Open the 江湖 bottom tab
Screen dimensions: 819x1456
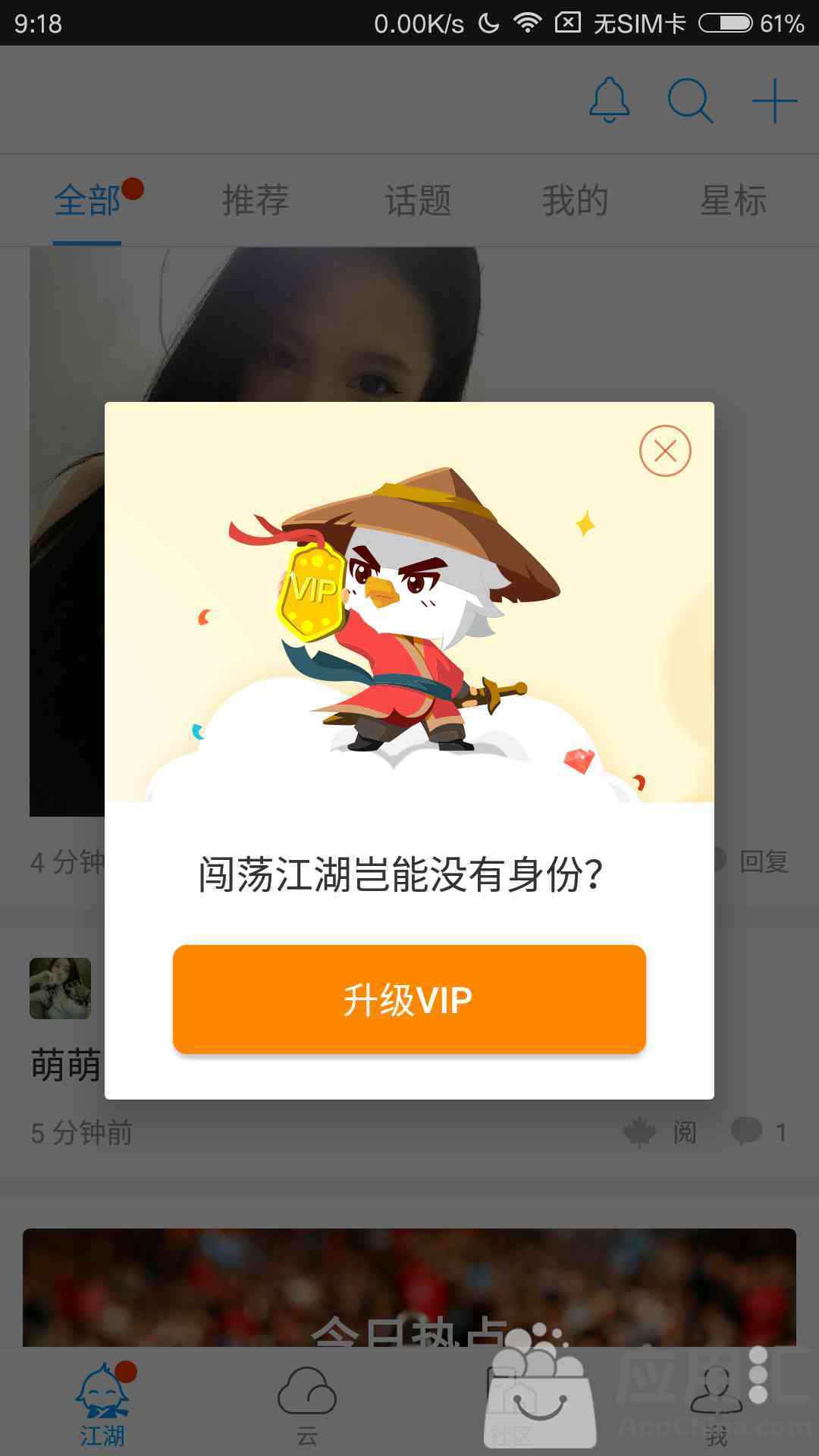pyautogui.click(x=102, y=1403)
